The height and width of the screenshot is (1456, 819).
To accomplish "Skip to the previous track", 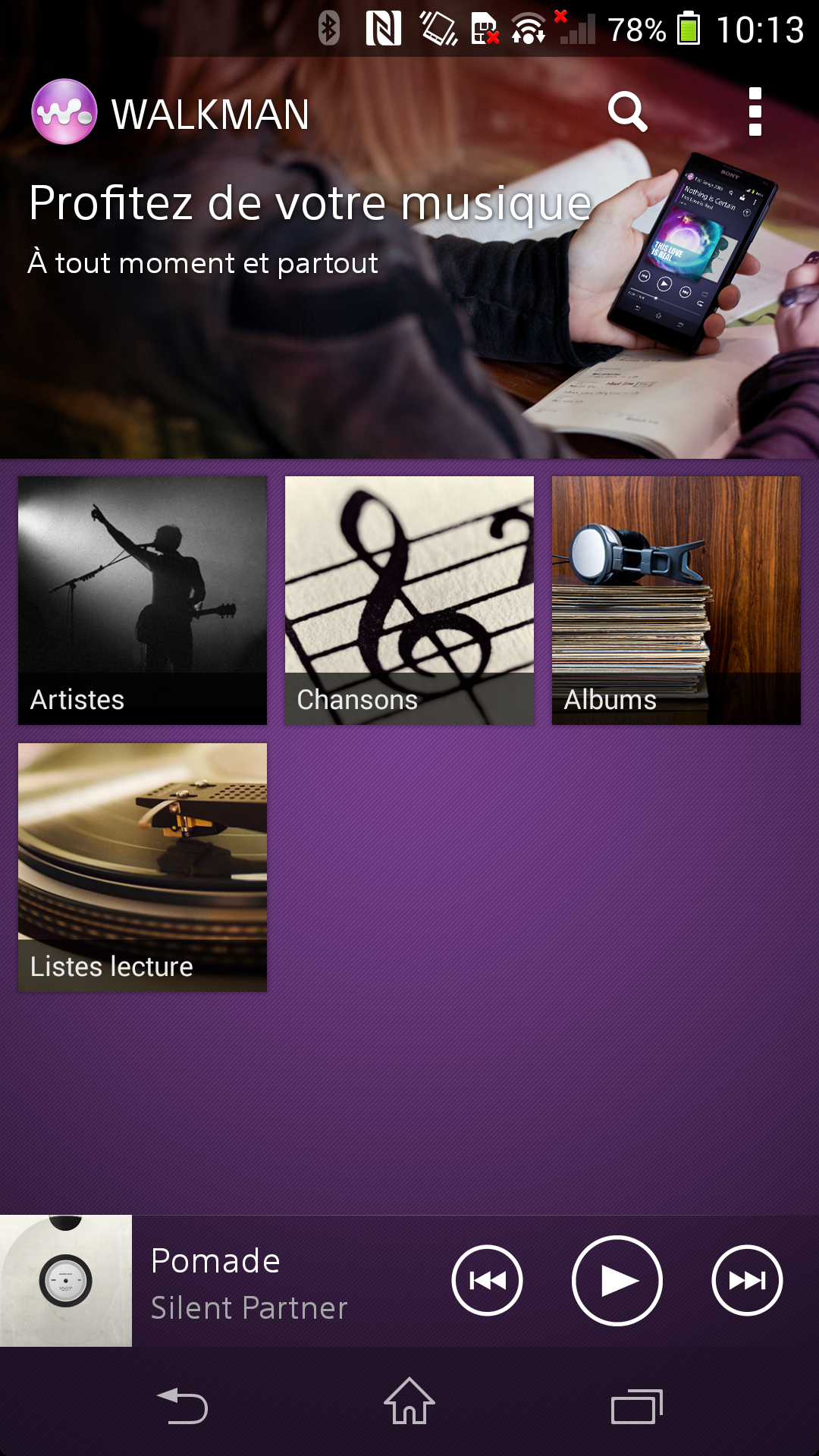I will 487,1281.
